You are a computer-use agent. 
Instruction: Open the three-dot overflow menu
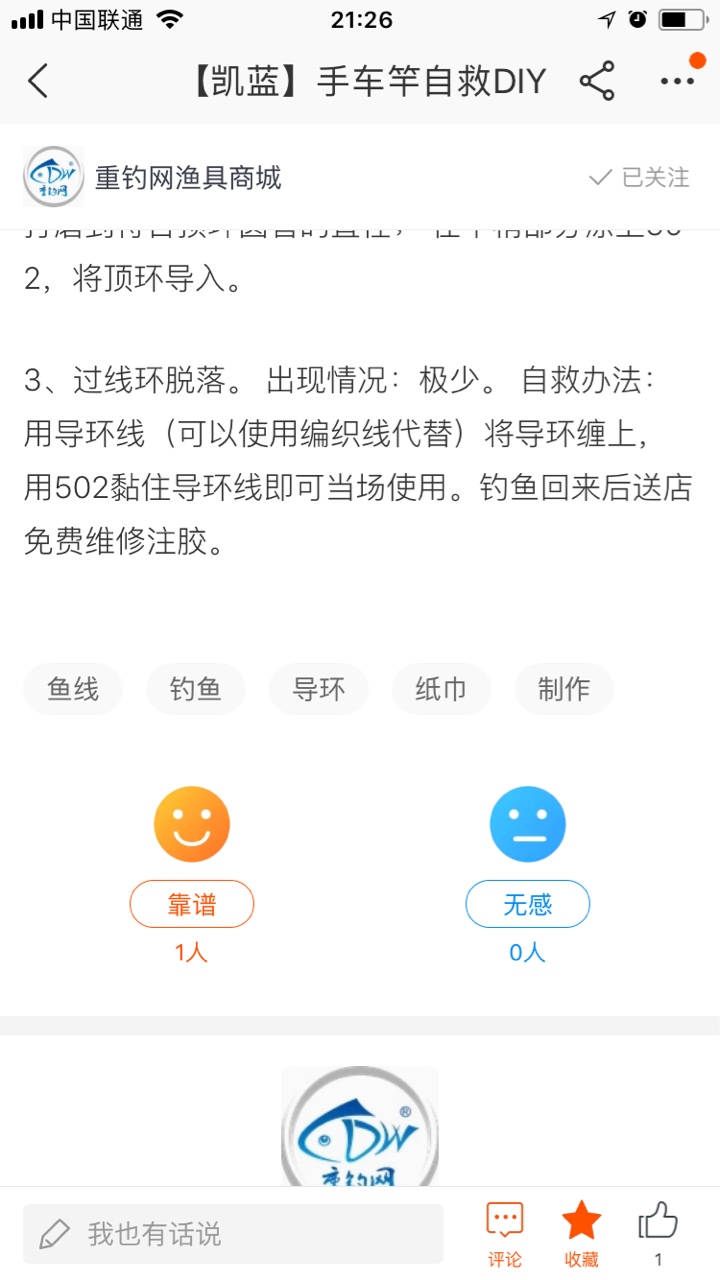(677, 81)
